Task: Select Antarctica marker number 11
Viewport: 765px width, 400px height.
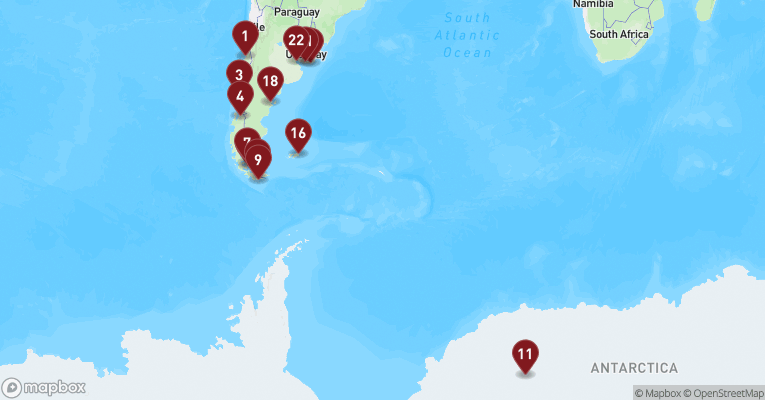Action: point(525,353)
